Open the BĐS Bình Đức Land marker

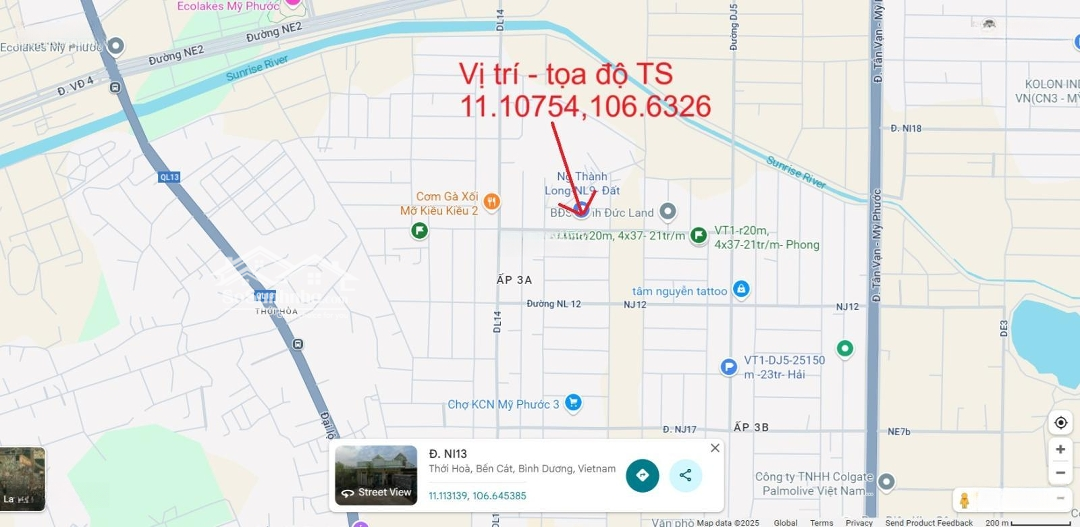[669, 211]
